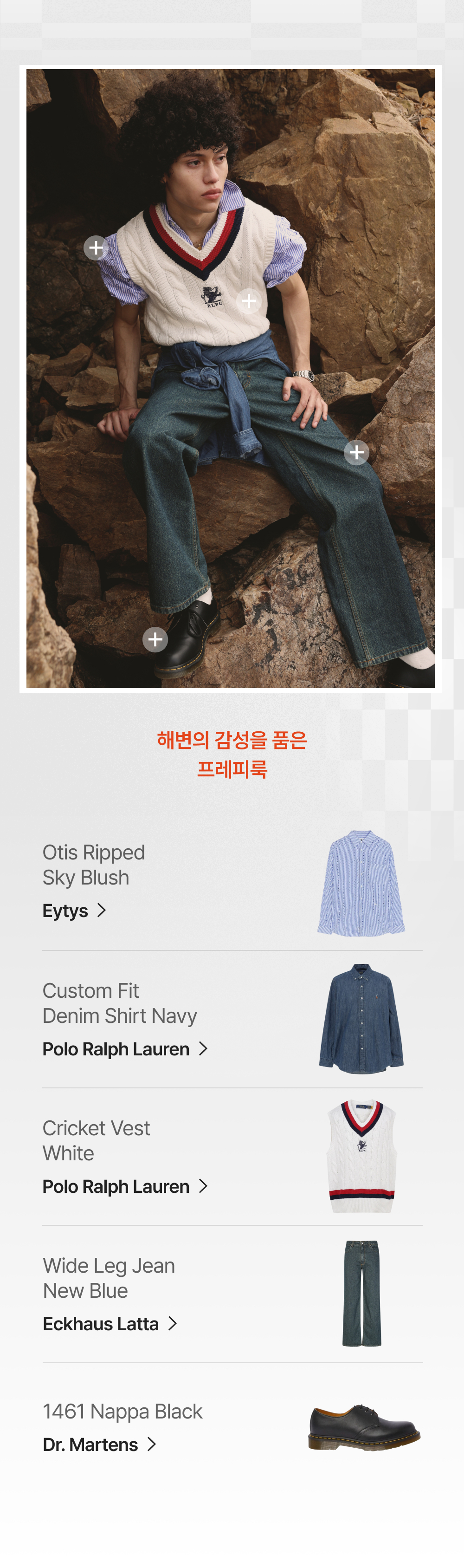Open the Dr. Martens brand link
This screenshot has width=464, height=1568.
(x=100, y=1444)
